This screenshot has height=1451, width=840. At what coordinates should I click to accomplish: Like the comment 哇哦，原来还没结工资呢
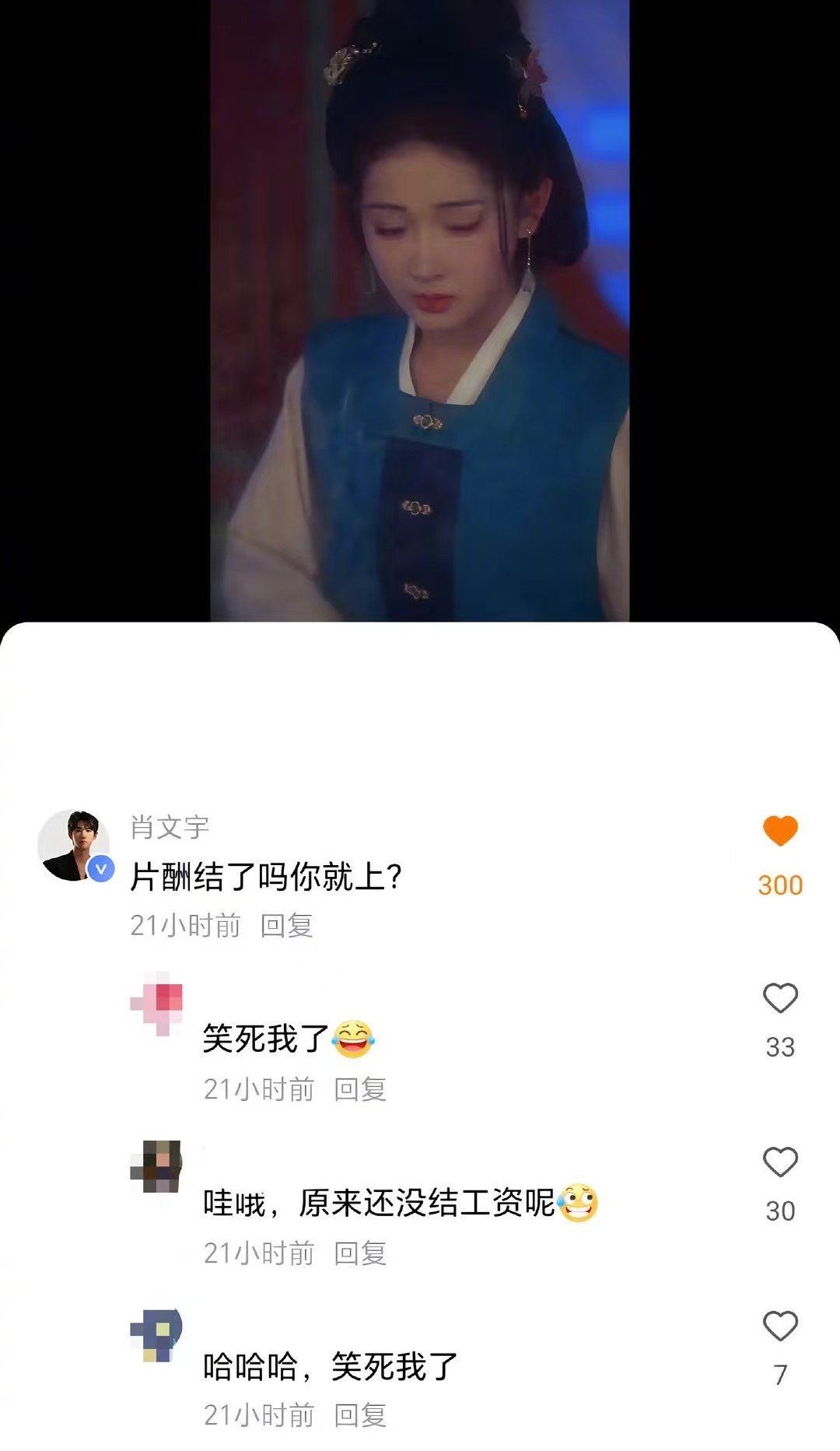point(780,1162)
